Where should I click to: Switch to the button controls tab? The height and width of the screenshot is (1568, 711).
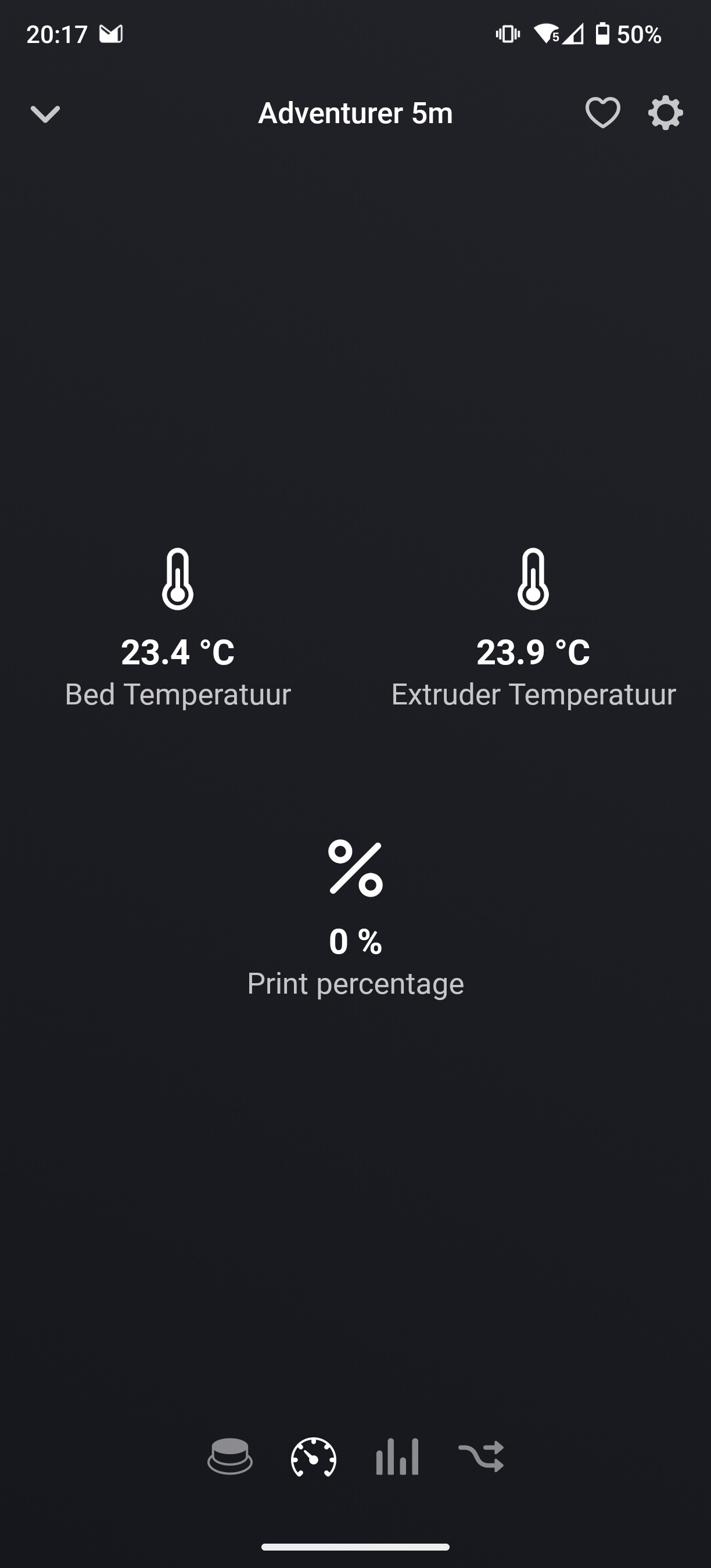(x=230, y=1456)
